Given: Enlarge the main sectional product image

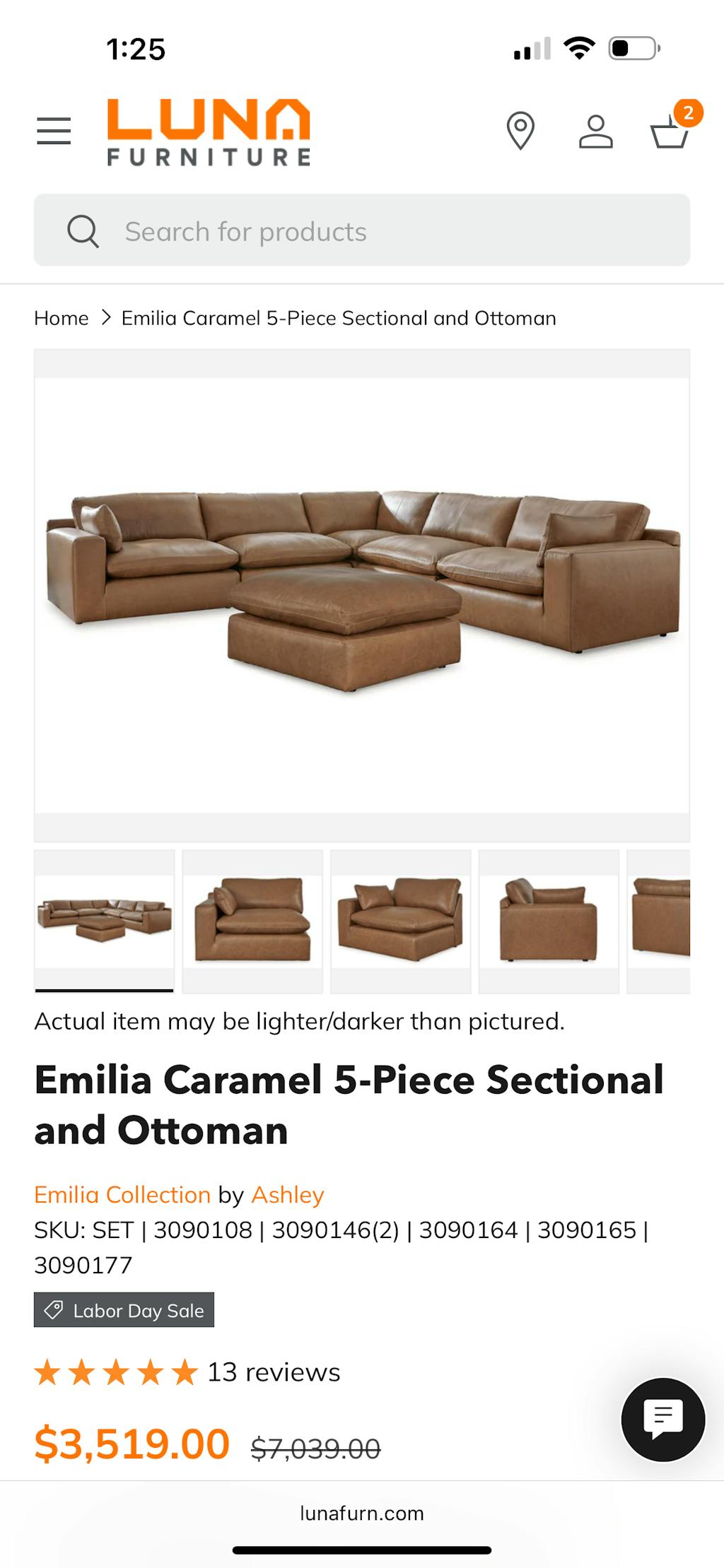Looking at the screenshot, I should tap(362, 595).
